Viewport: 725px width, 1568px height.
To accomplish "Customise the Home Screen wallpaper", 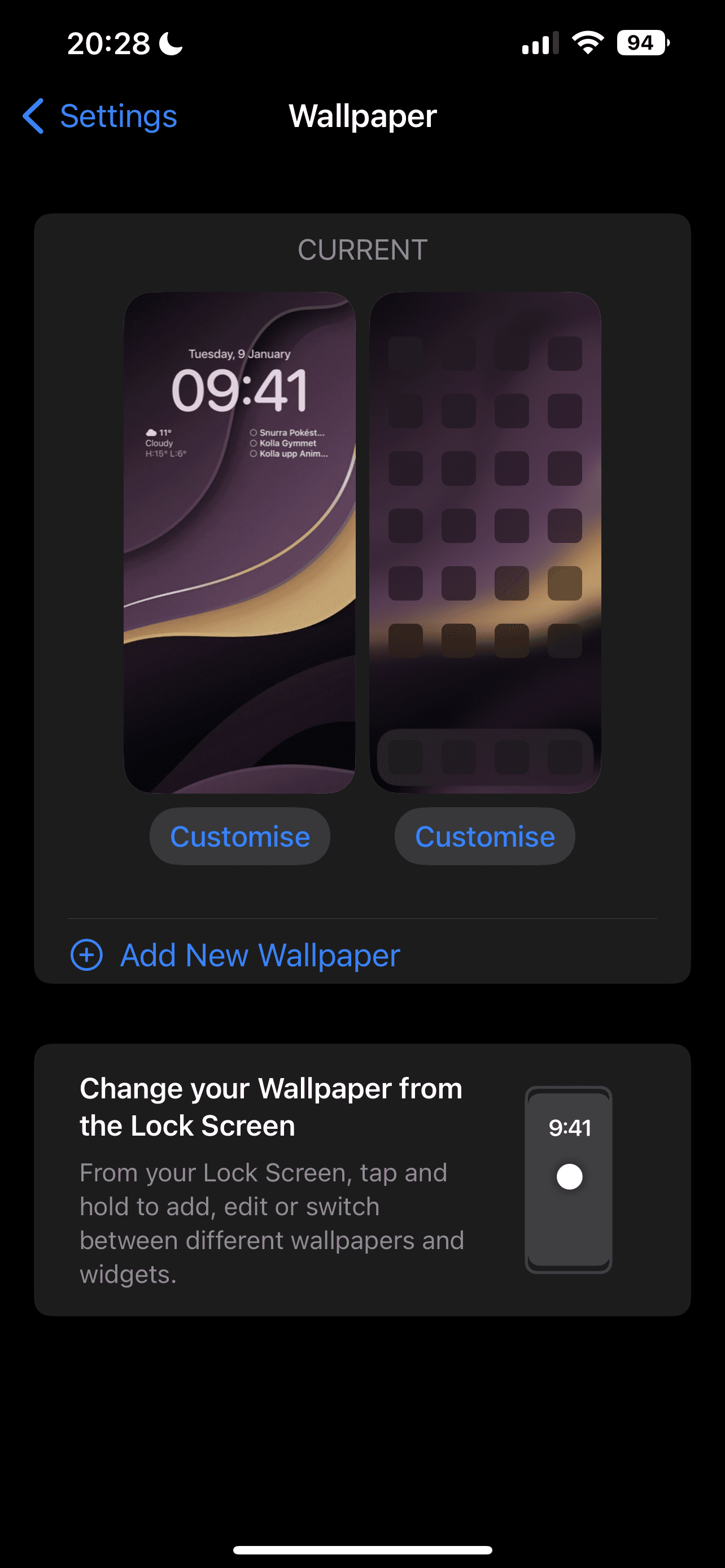I will point(484,836).
